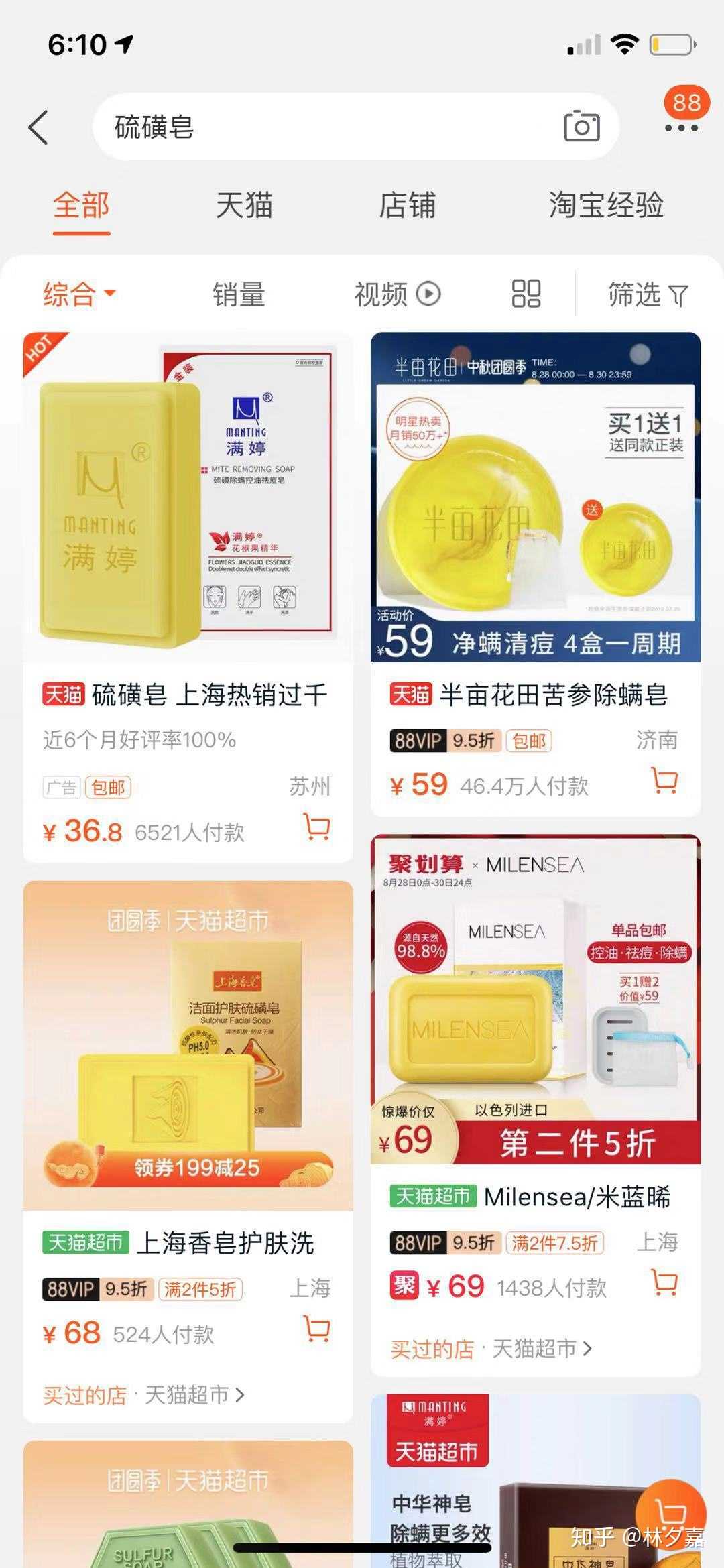The height and width of the screenshot is (1568, 724).
Task: Show 视频 results
Action: (397, 294)
